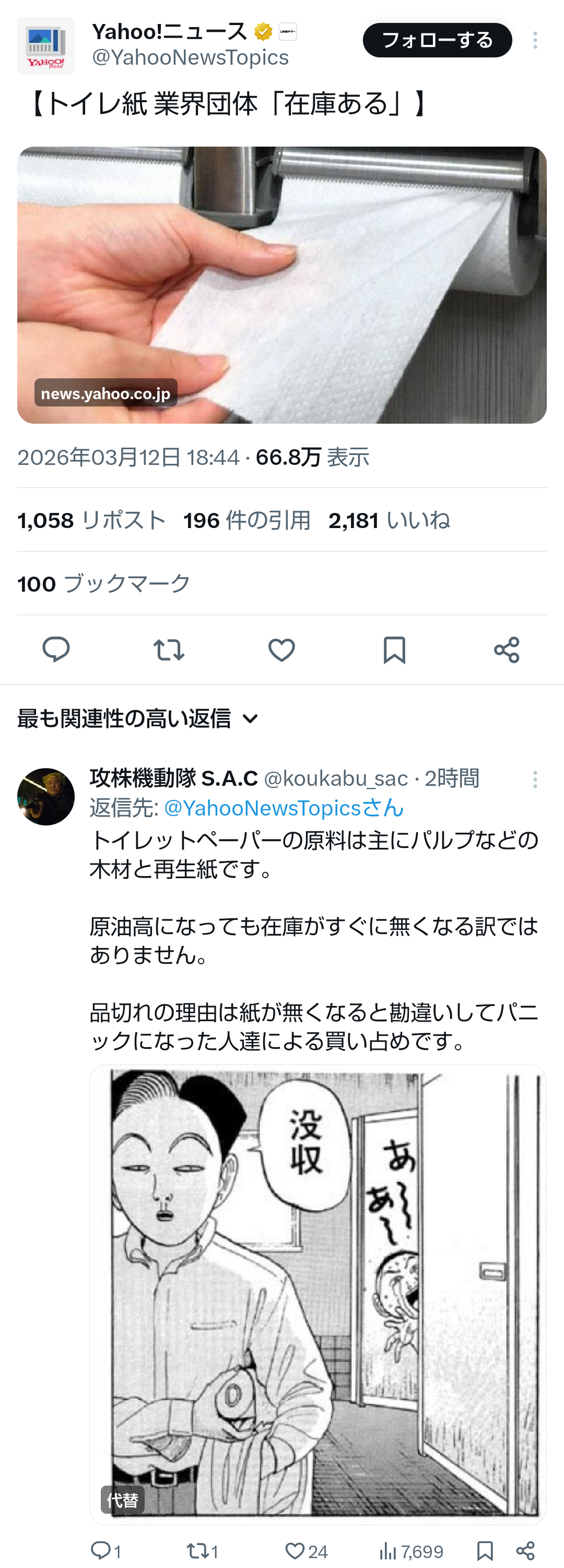Viewport: 564px width, 1568px height.
Task: Share the Yahoo!ニュース post
Action: pos(506,650)
